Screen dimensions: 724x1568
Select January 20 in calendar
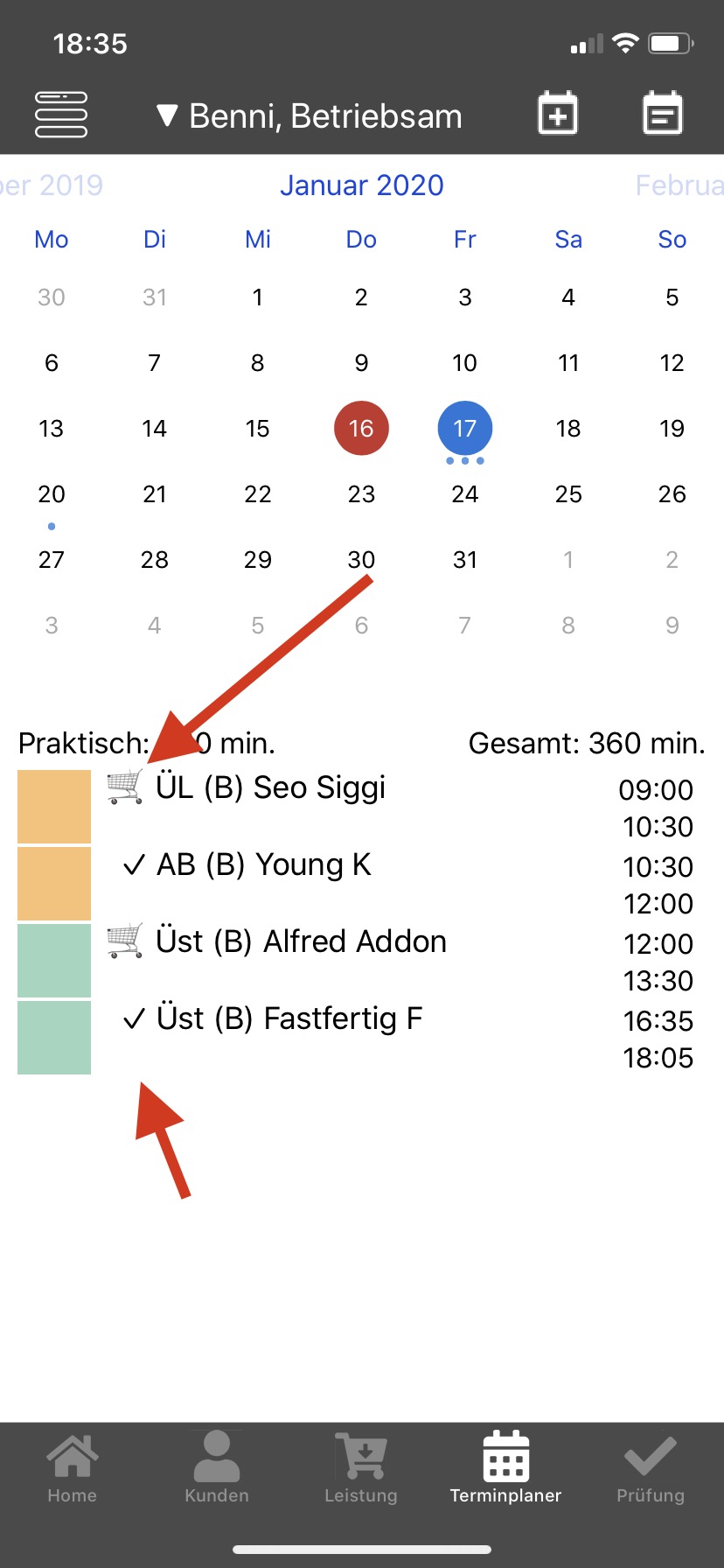(x=52, y=494)
